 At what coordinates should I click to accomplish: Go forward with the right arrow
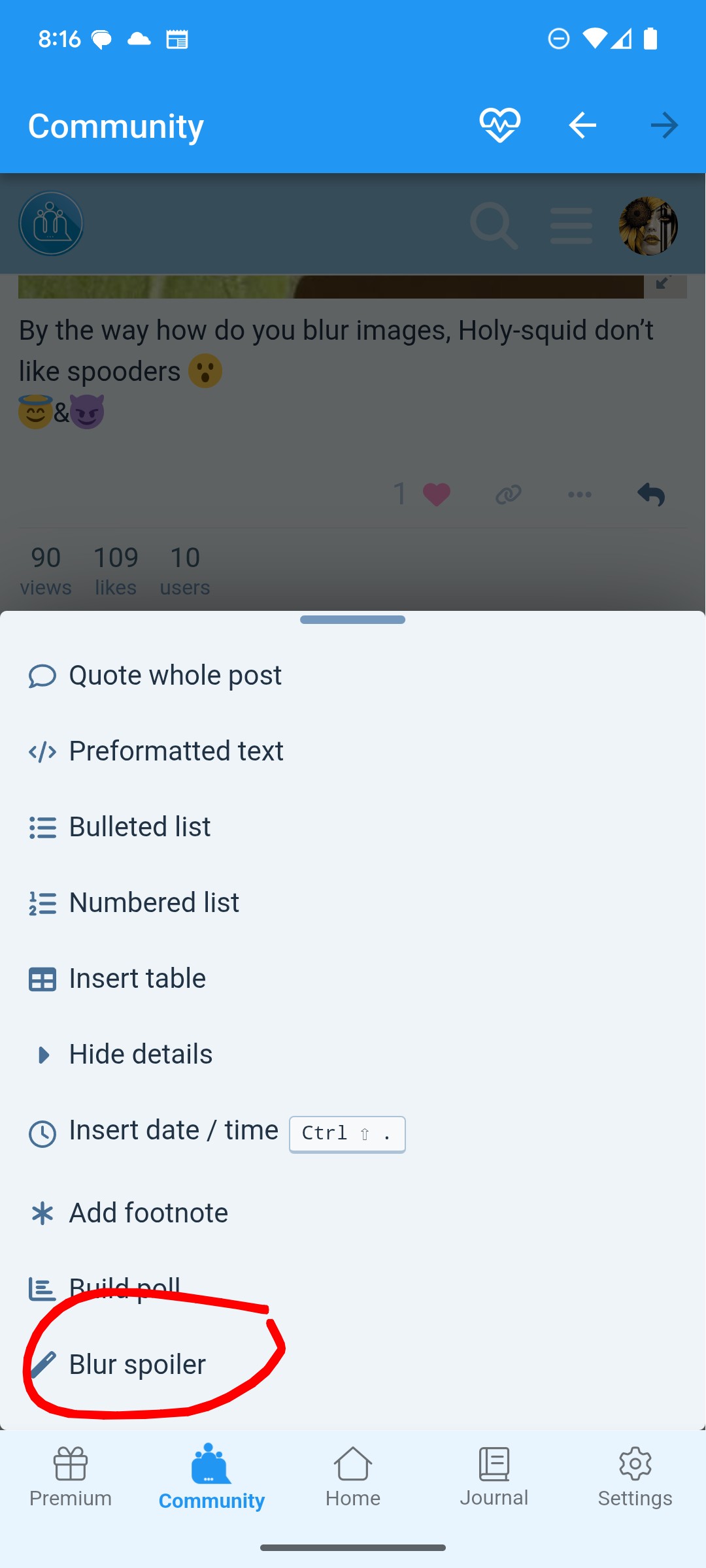coord(665,125)
